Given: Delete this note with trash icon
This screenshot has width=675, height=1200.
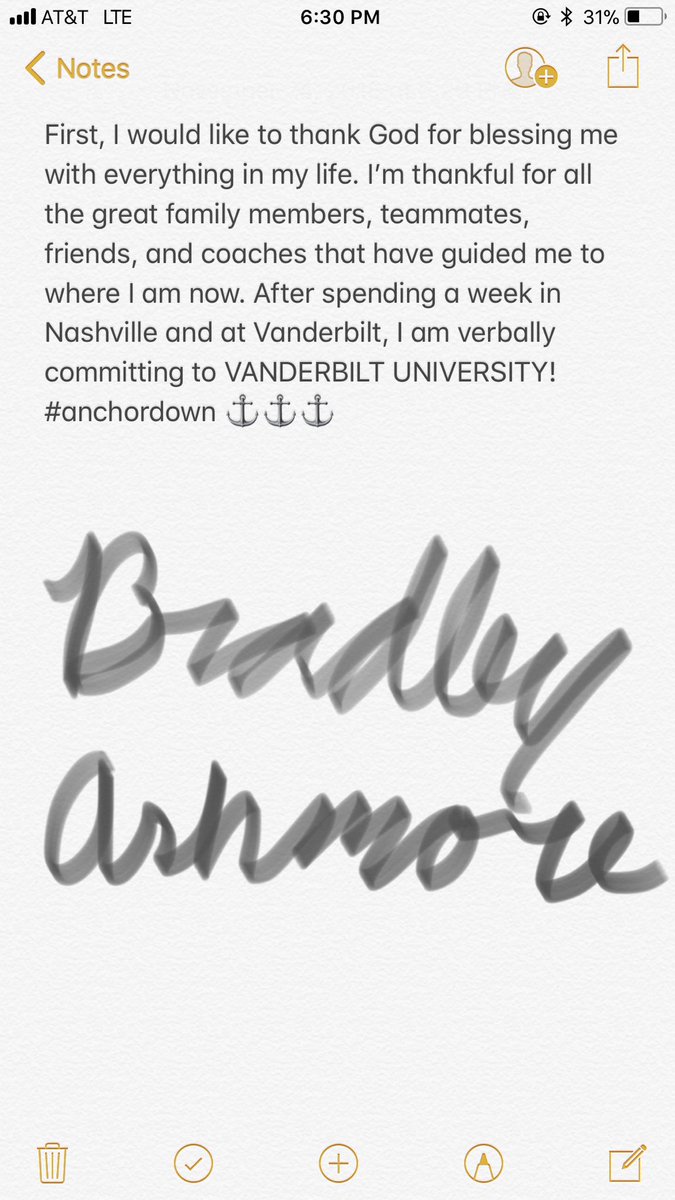Looking at the screenshot, I should pos(52,1163).
